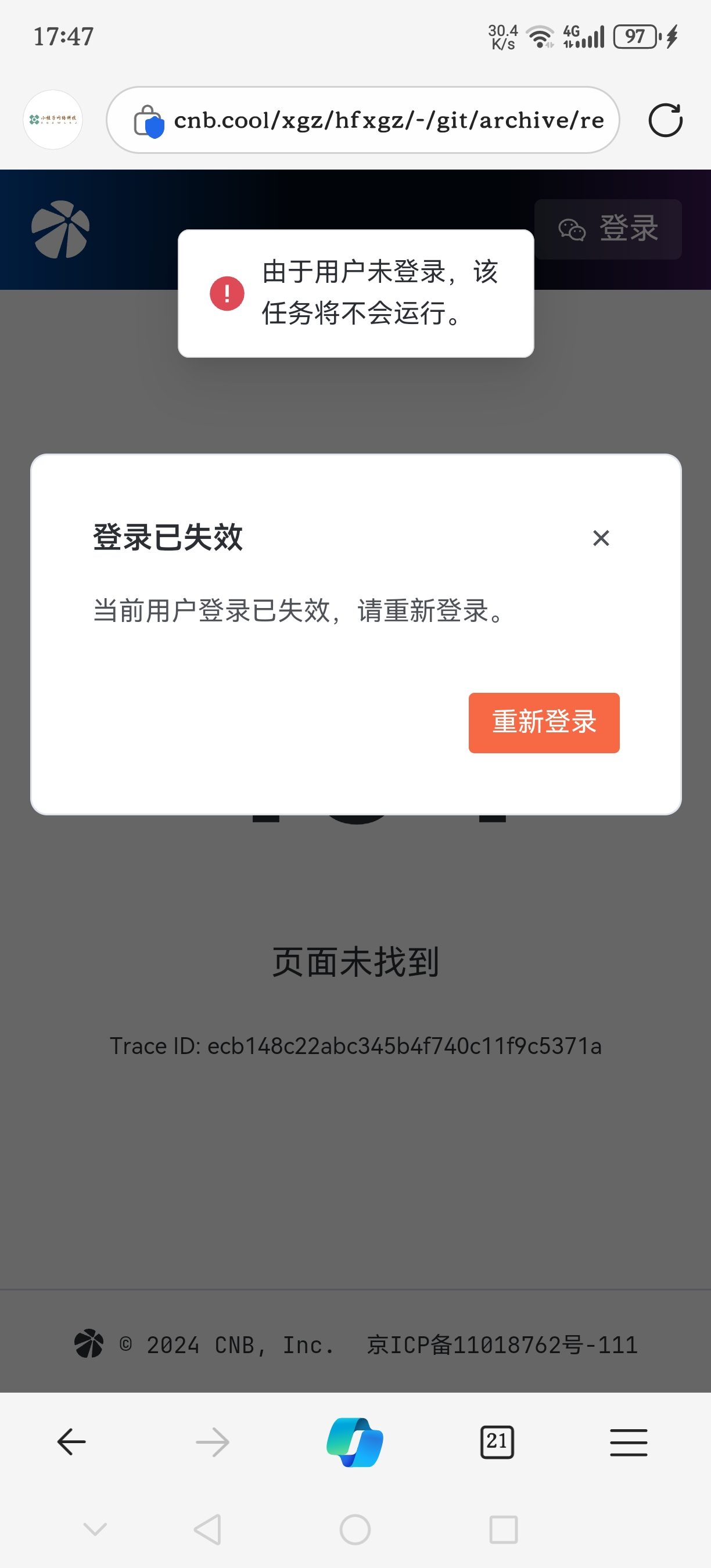Image resolution: width=711 pixels, height=1568 pixels.
Task: Select the WeChat icon next to 登录
Action: point(573,229)
